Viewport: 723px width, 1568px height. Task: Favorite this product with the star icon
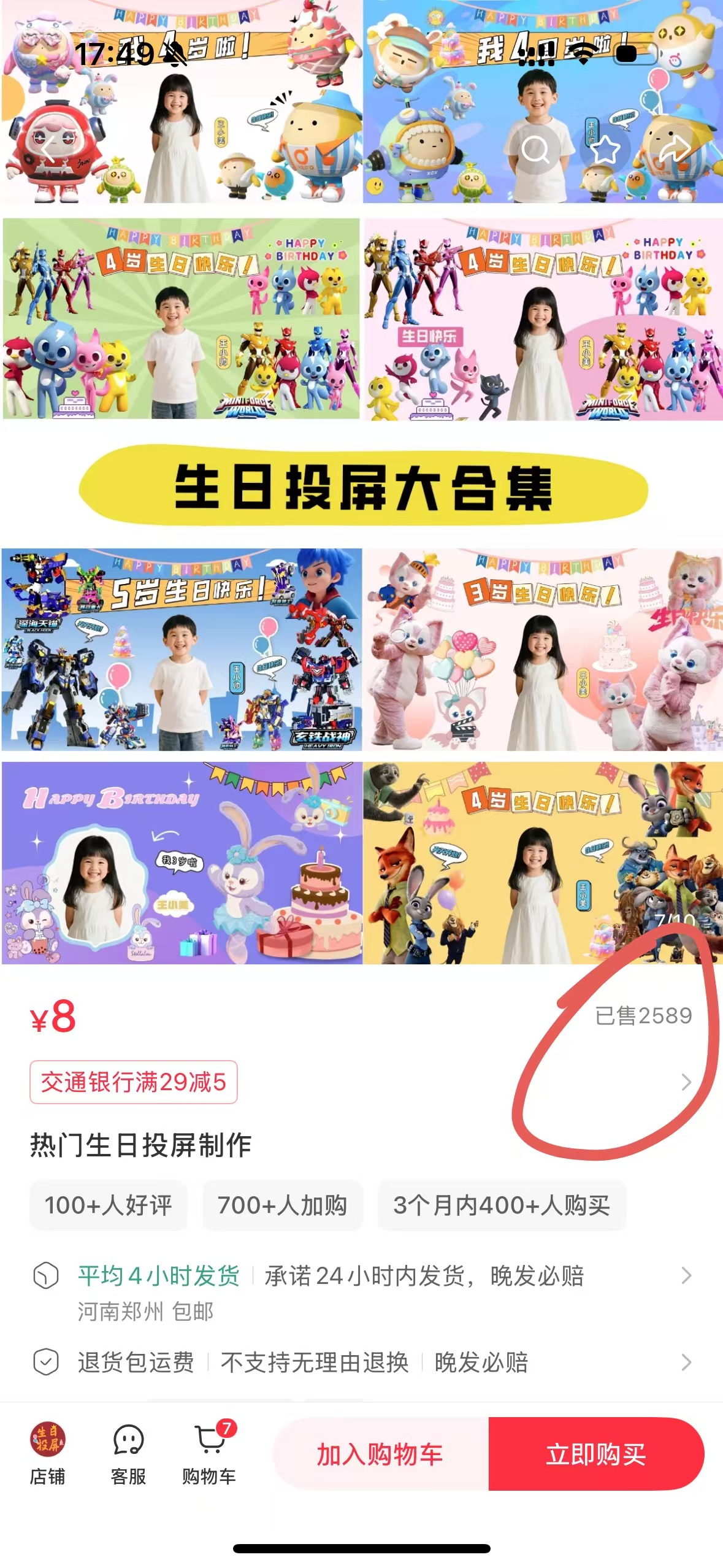(605, 149)
